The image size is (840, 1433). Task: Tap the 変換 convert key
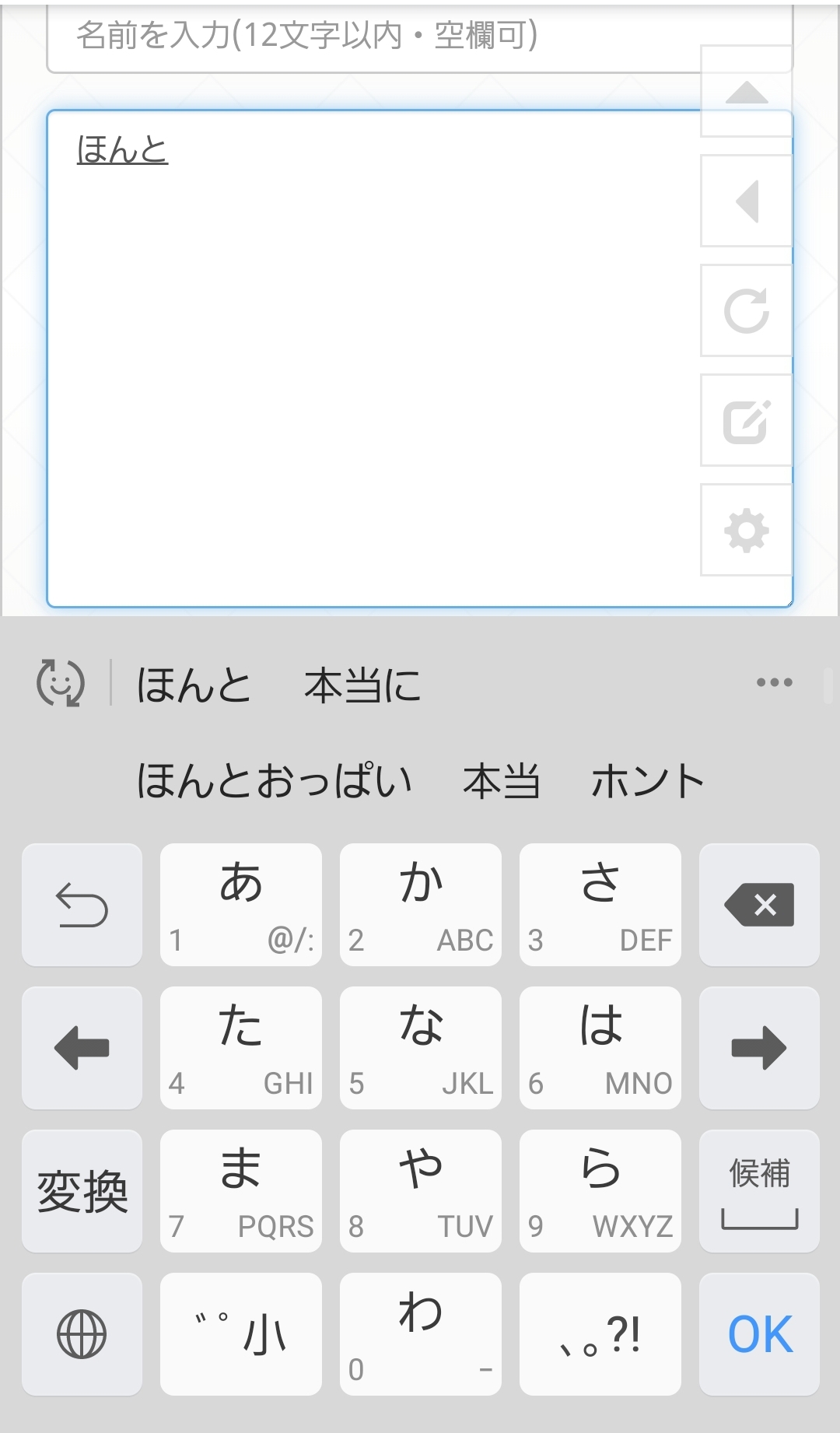pos(82,1191)
